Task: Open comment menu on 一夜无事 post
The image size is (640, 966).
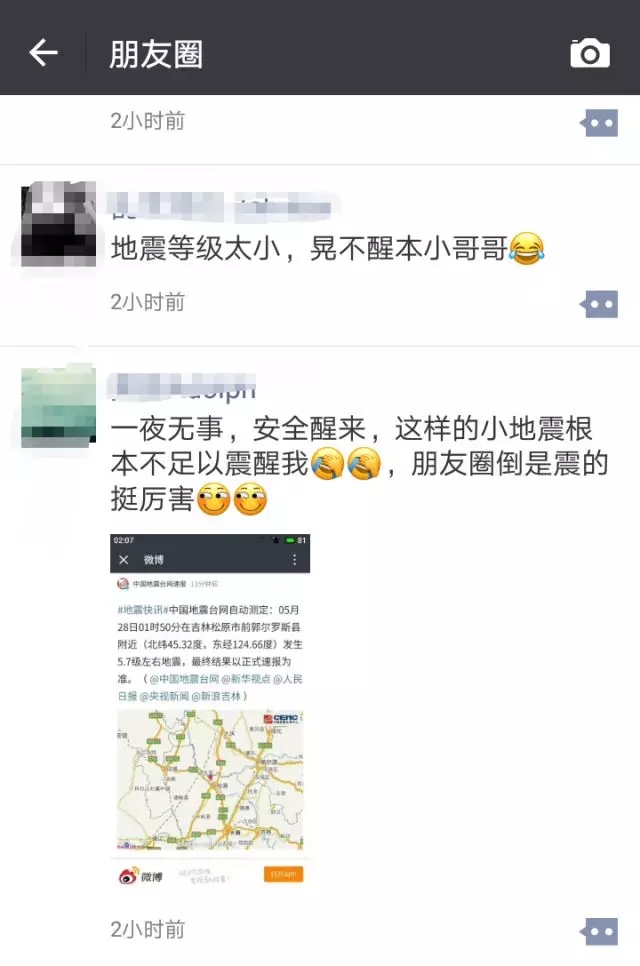Action: tap(600, 932)
